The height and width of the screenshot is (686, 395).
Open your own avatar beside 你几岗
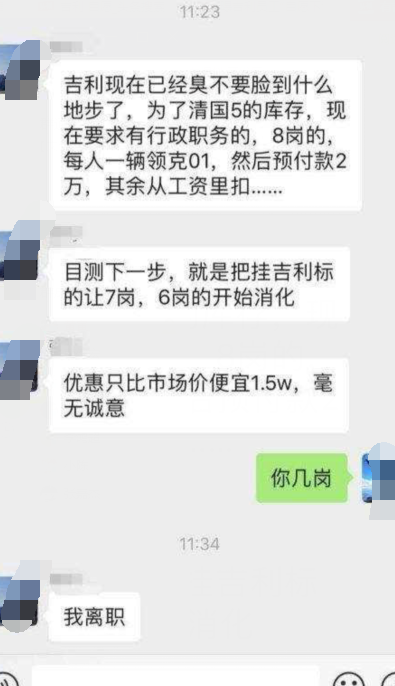click(379, 478)
